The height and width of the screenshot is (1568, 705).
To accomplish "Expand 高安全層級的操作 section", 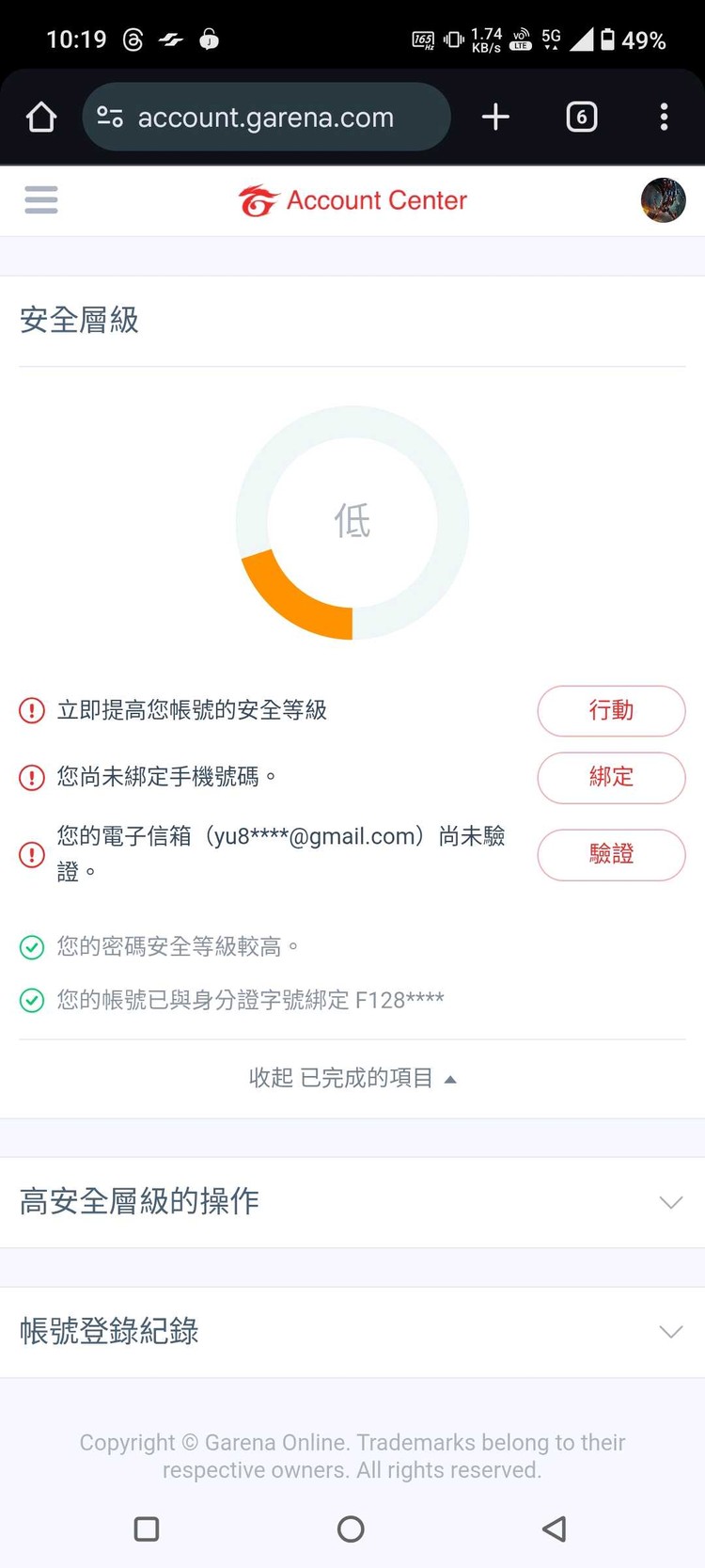I will pyautogui.click(x=352, y=1201).
